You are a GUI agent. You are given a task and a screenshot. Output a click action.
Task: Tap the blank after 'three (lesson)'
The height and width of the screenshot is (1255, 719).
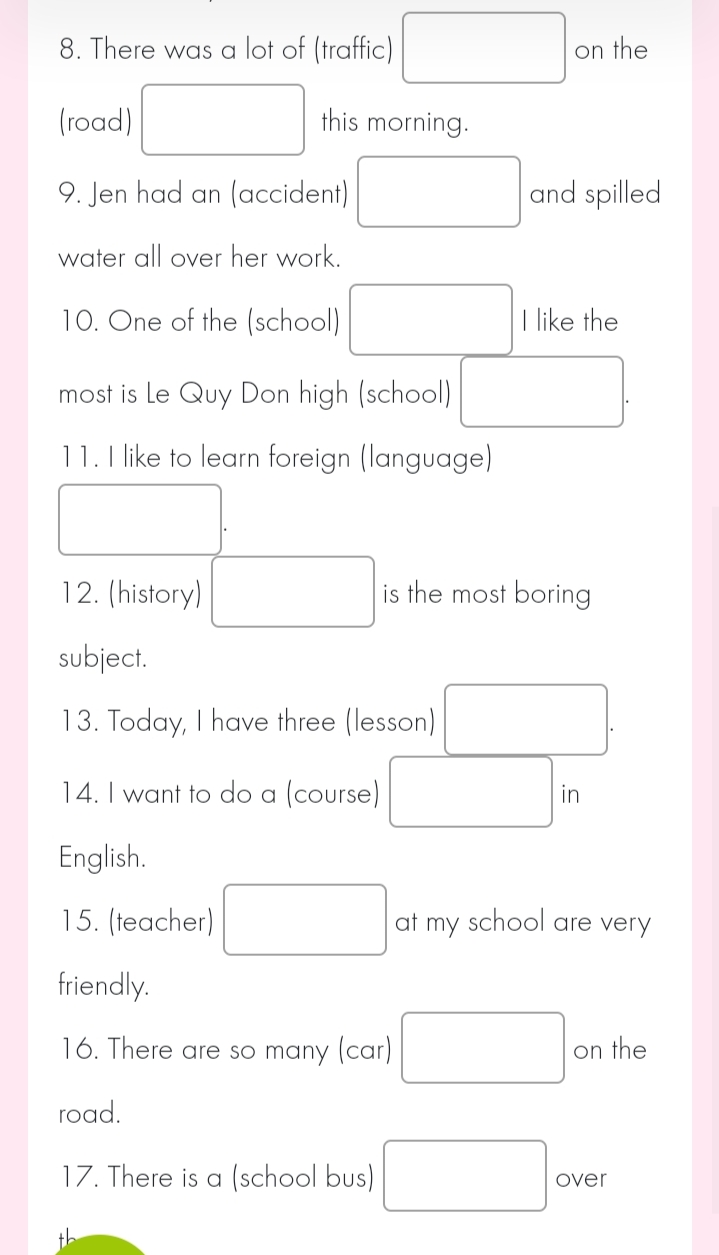[x=526, y=720]
